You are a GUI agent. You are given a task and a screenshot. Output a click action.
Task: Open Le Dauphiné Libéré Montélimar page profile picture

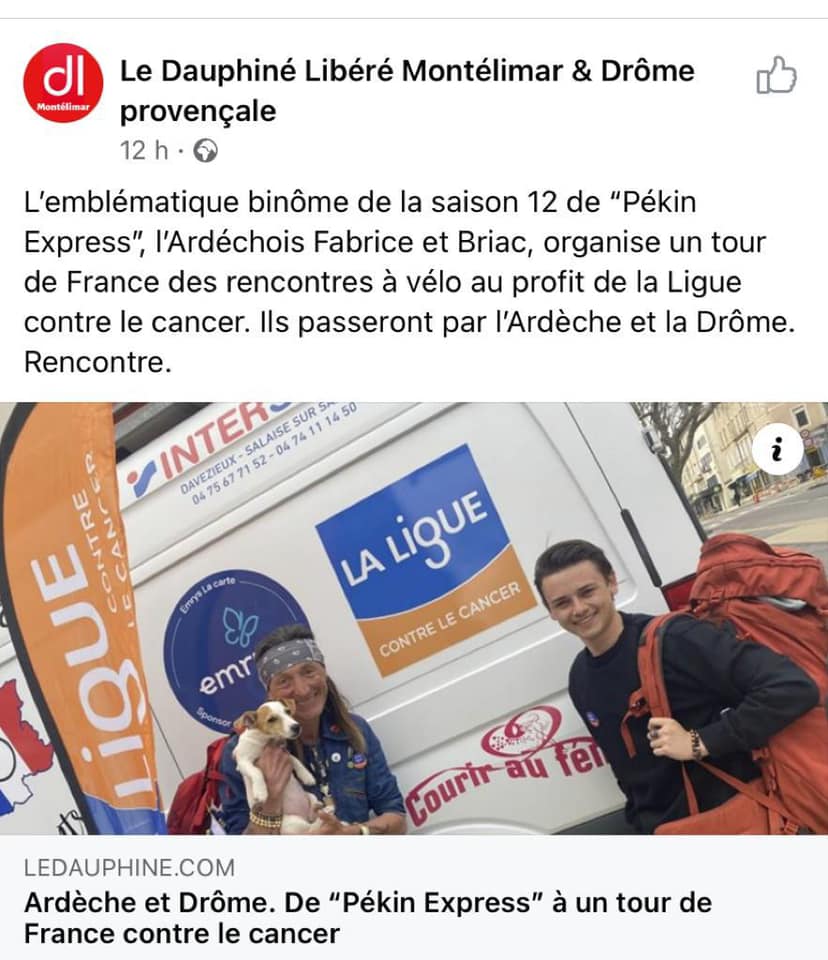point(63,83)
